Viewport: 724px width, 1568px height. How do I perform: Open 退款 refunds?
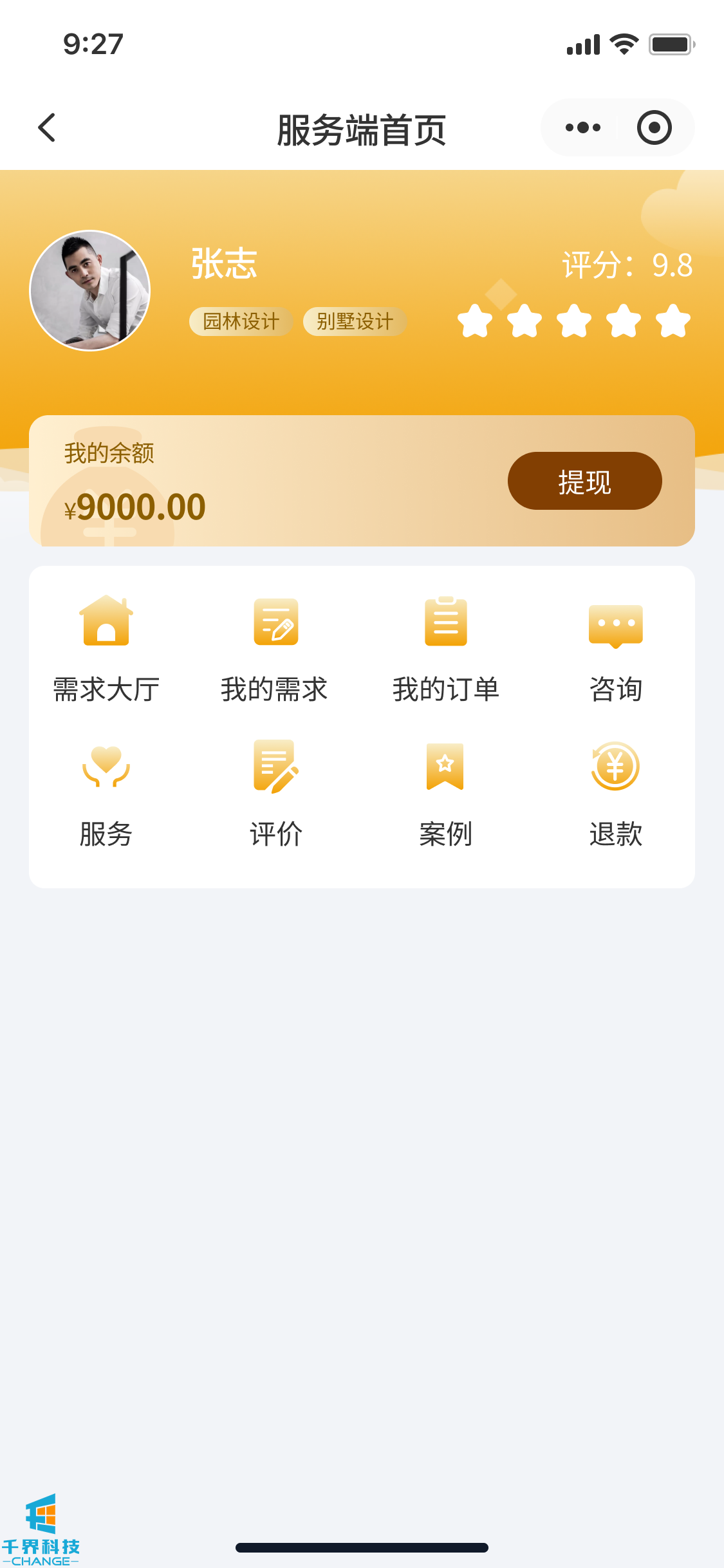point(615,794)
